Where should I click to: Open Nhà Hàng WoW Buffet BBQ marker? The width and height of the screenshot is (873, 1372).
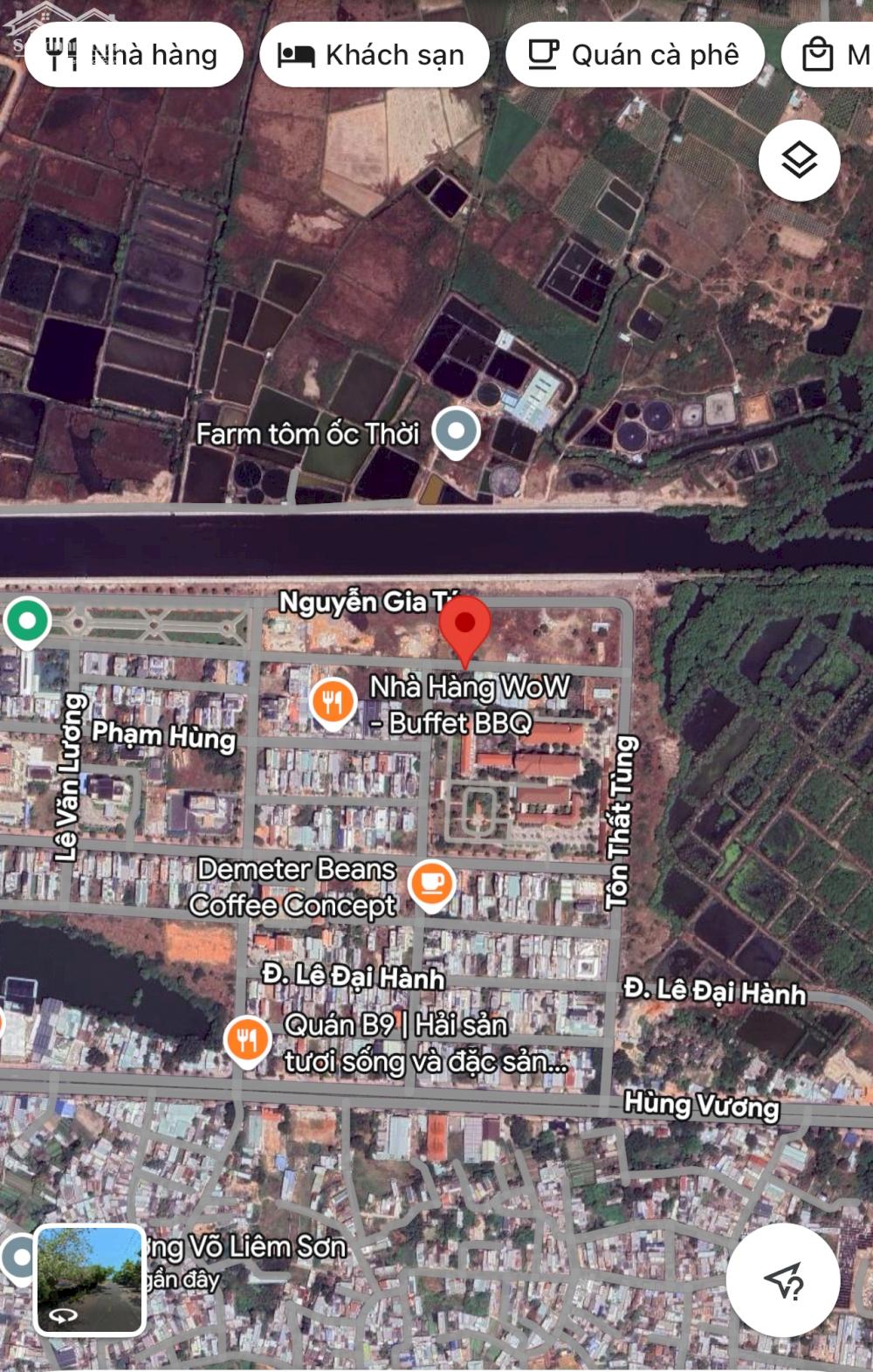click(x=333, y=701)
